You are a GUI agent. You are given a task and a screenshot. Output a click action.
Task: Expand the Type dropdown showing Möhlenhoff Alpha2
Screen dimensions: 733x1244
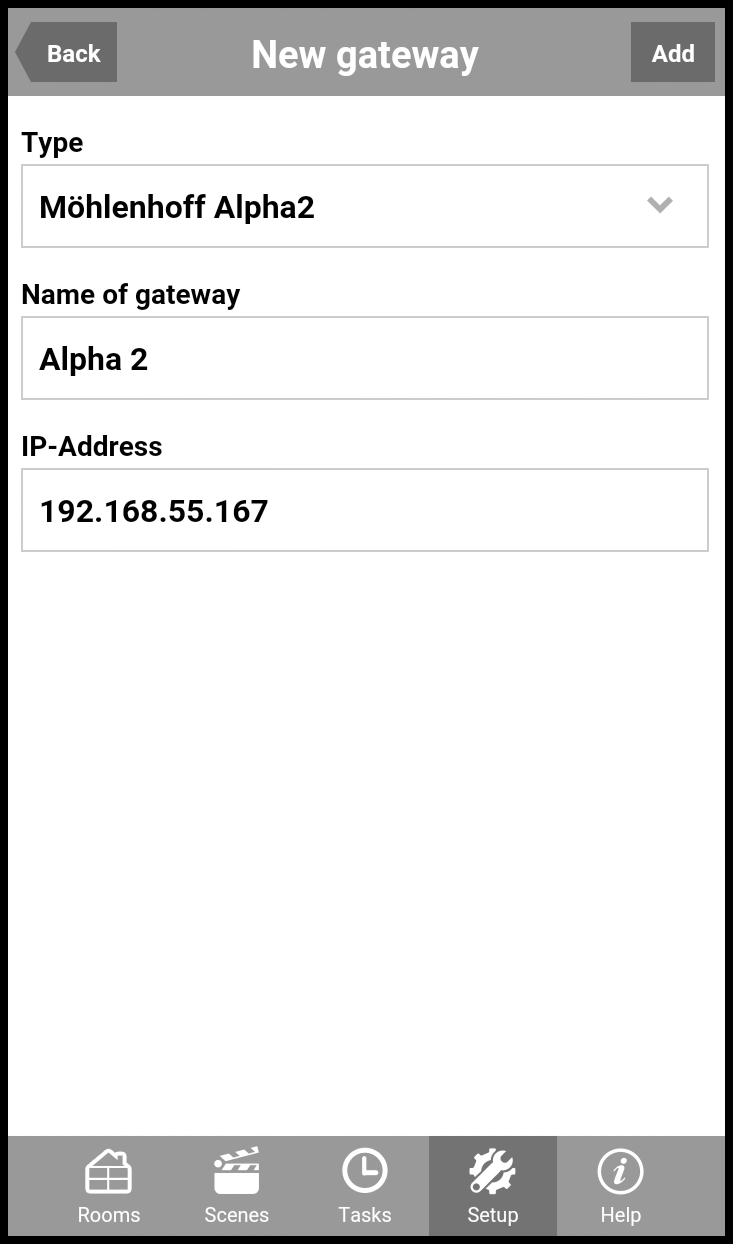pyautogui.click(x=364, y=206)
